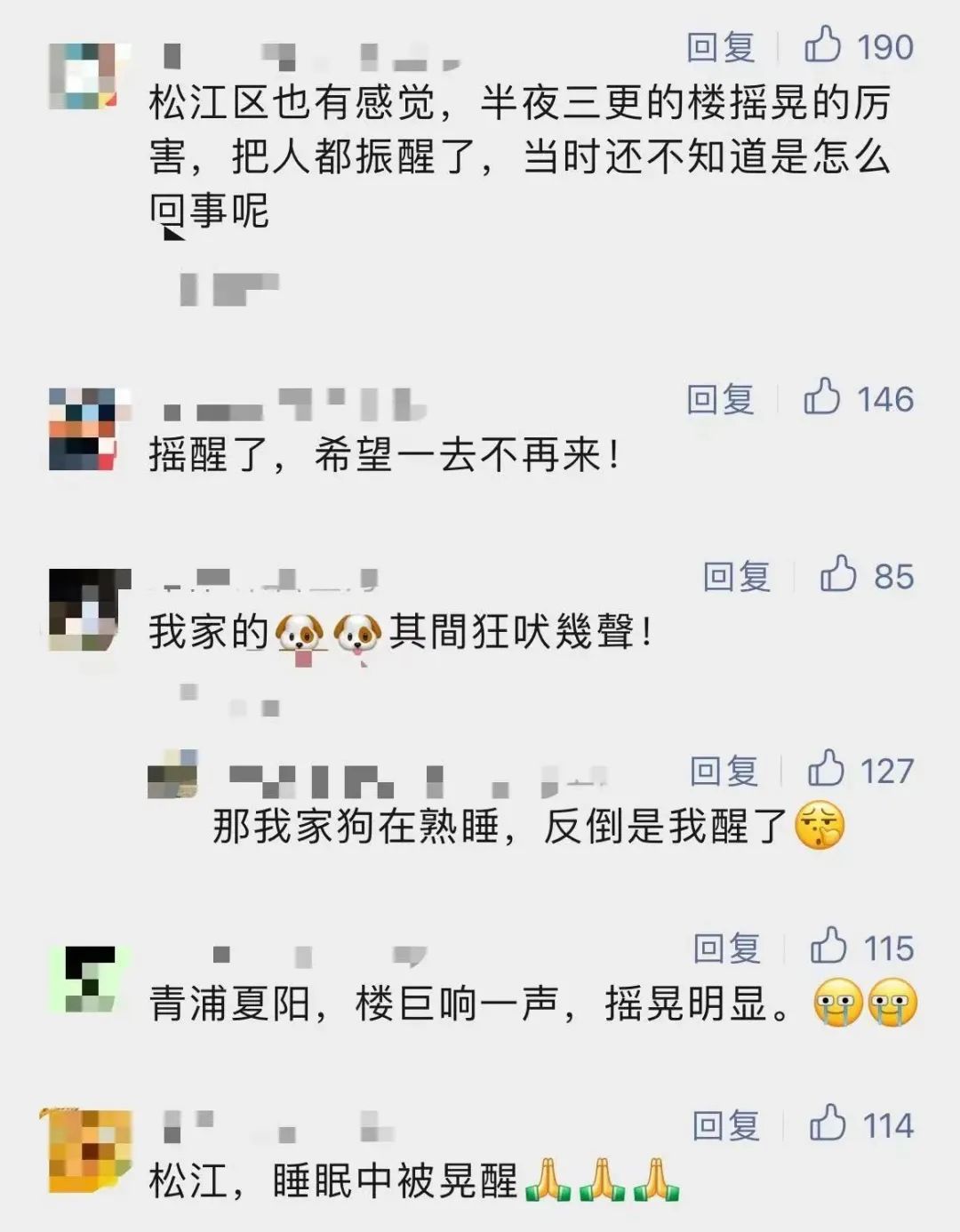Reply to 那我家狗在熟睡 comment
960x1232 pixels.
click(x=724, y=771)
